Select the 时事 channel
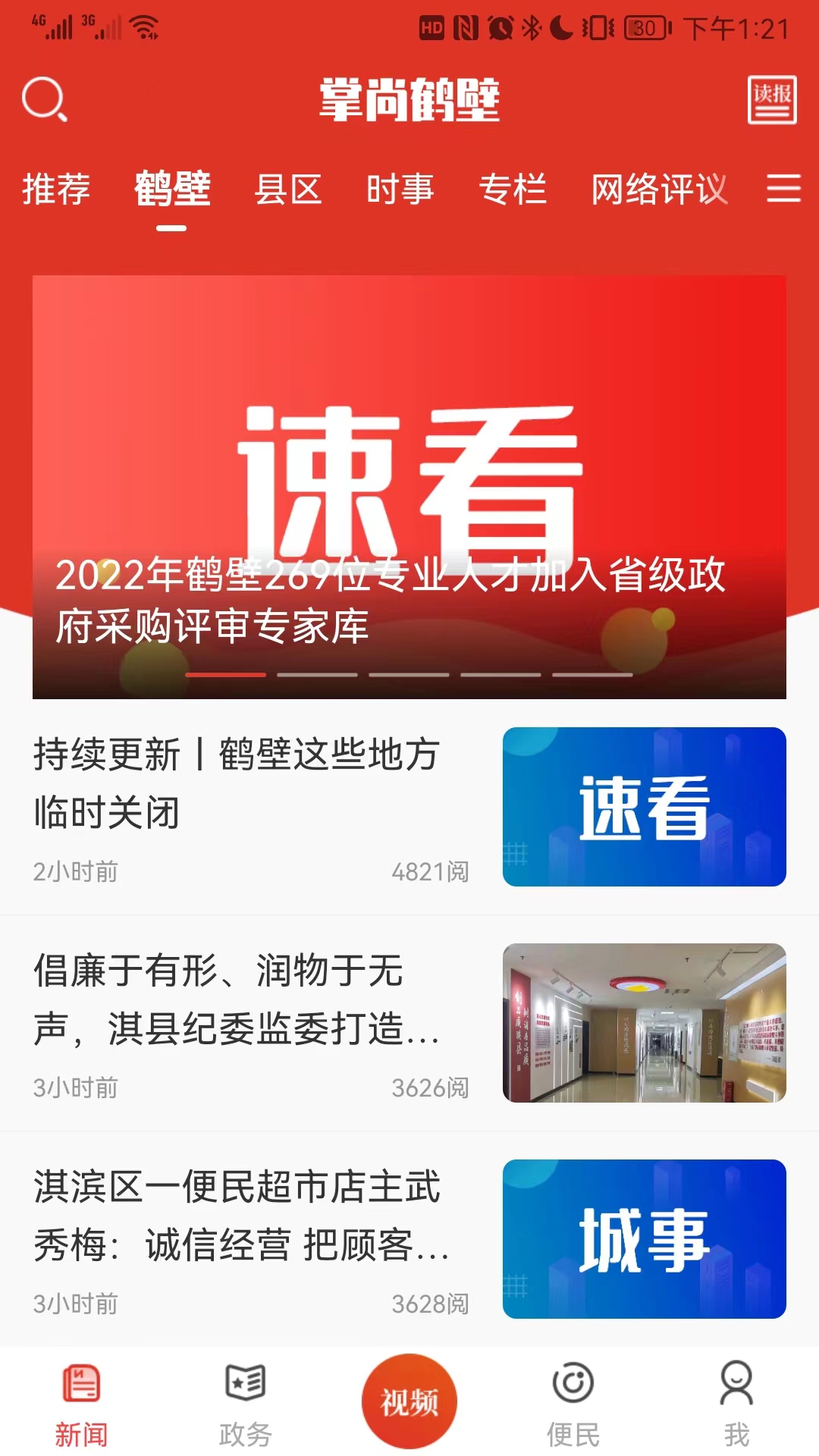 click(400, 191)
